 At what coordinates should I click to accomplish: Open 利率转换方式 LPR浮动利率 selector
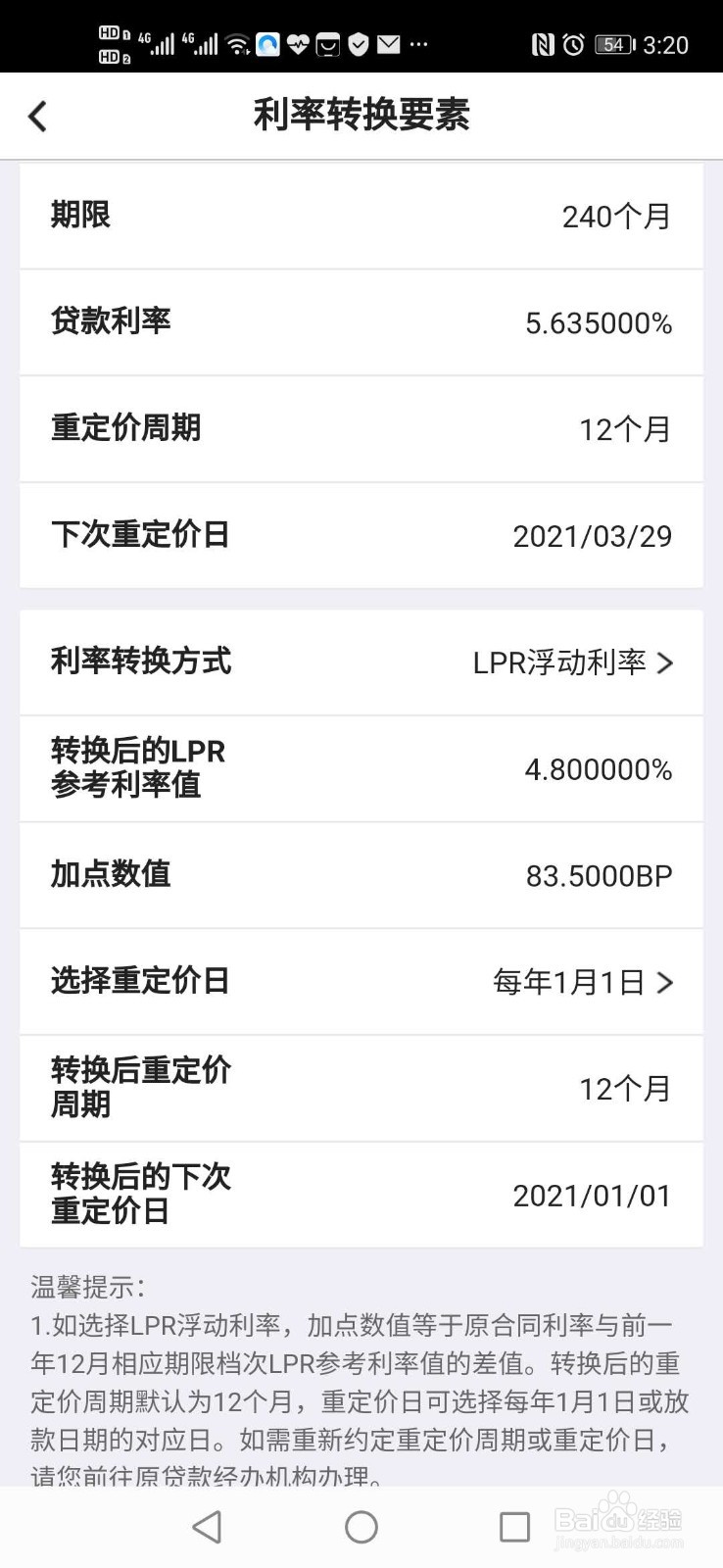[x=572, y=663]
